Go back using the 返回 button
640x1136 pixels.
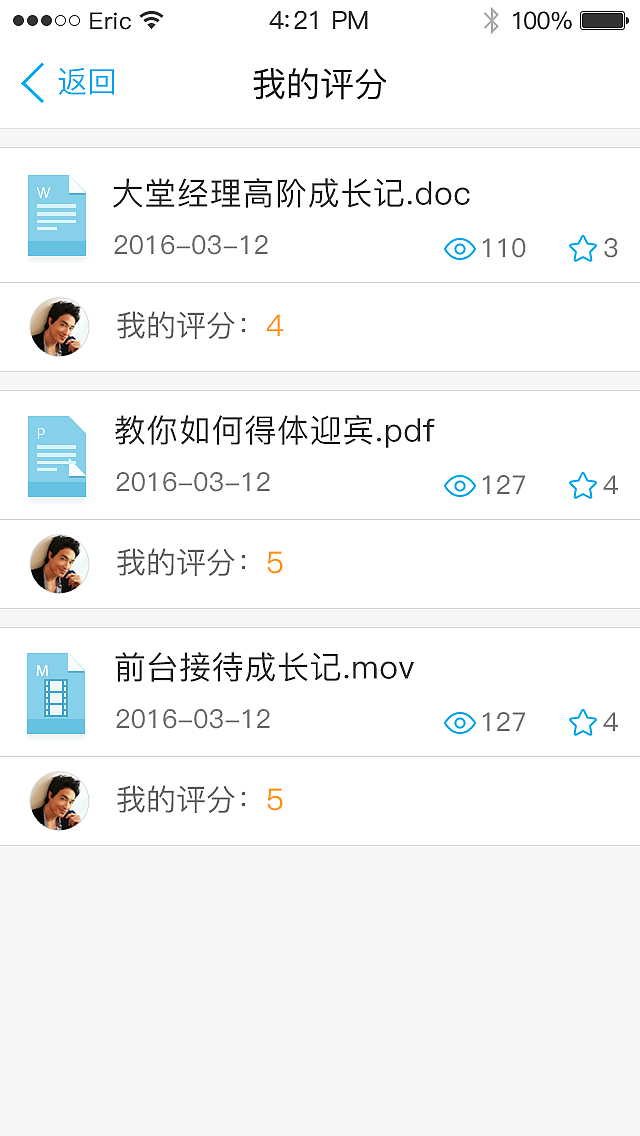(68, 83)
